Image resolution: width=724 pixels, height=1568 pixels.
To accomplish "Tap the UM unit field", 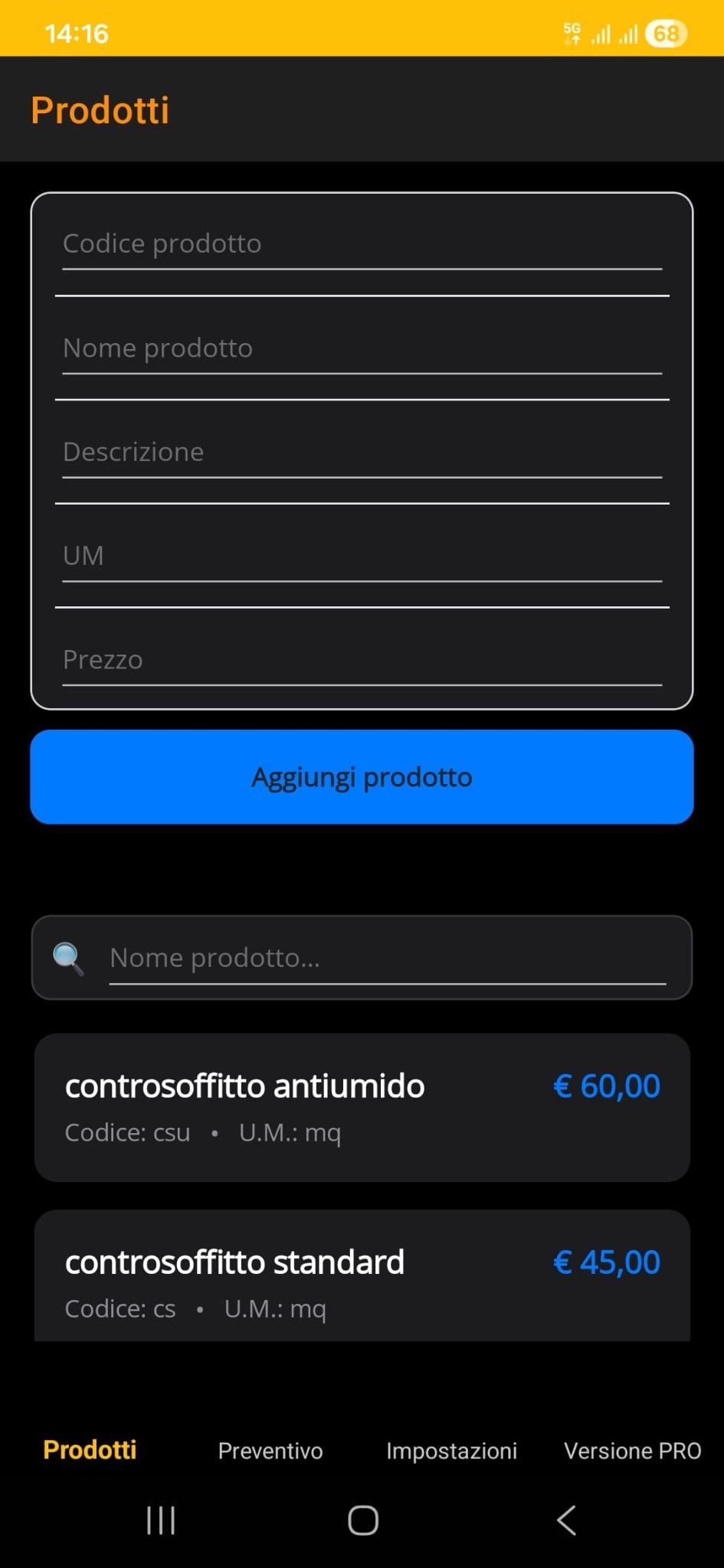I will coord(362,557).
